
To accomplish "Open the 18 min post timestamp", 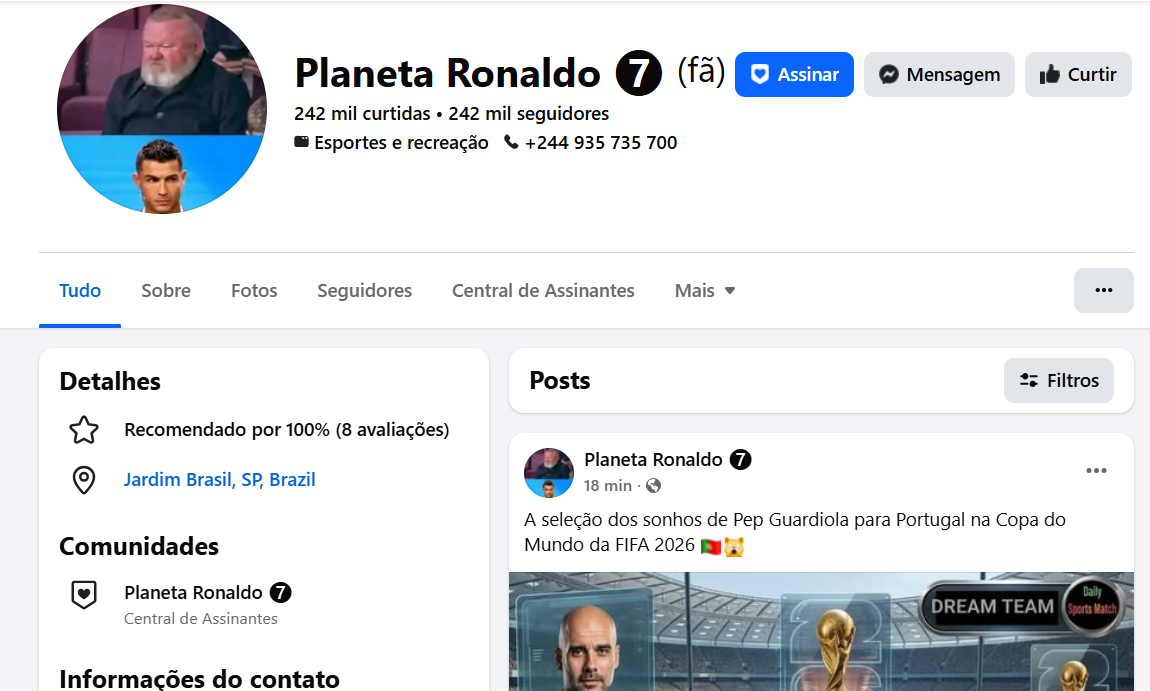I will tap(607, 486).
